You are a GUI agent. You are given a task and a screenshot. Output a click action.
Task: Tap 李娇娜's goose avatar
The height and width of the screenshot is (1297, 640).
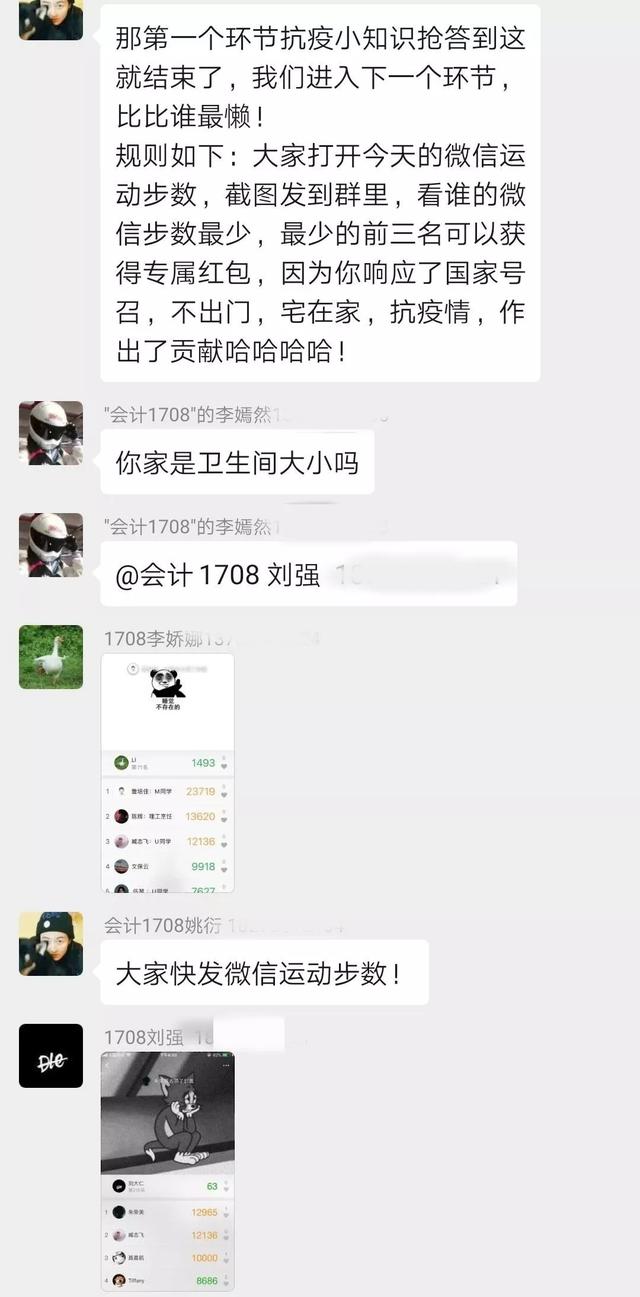[x=51, y=657]
